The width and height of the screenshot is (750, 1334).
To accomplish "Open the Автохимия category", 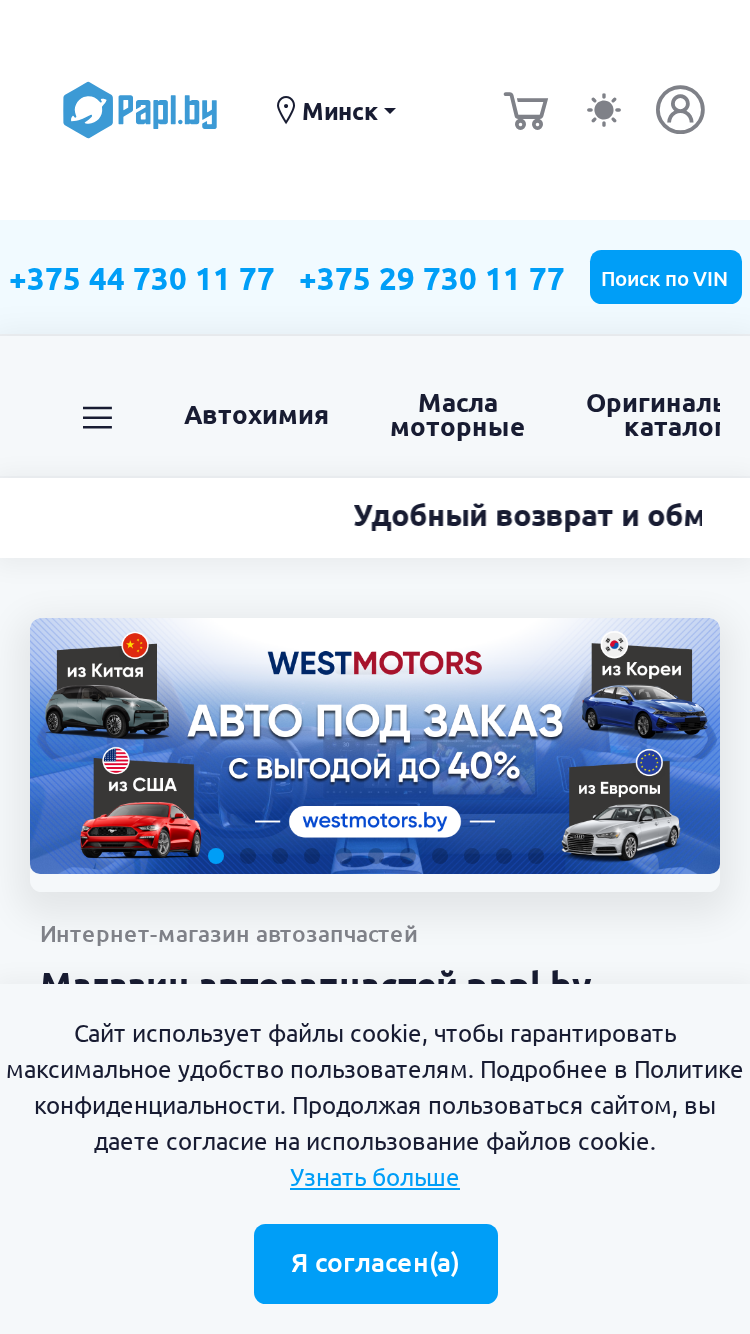I will click(x=256, y=415).
